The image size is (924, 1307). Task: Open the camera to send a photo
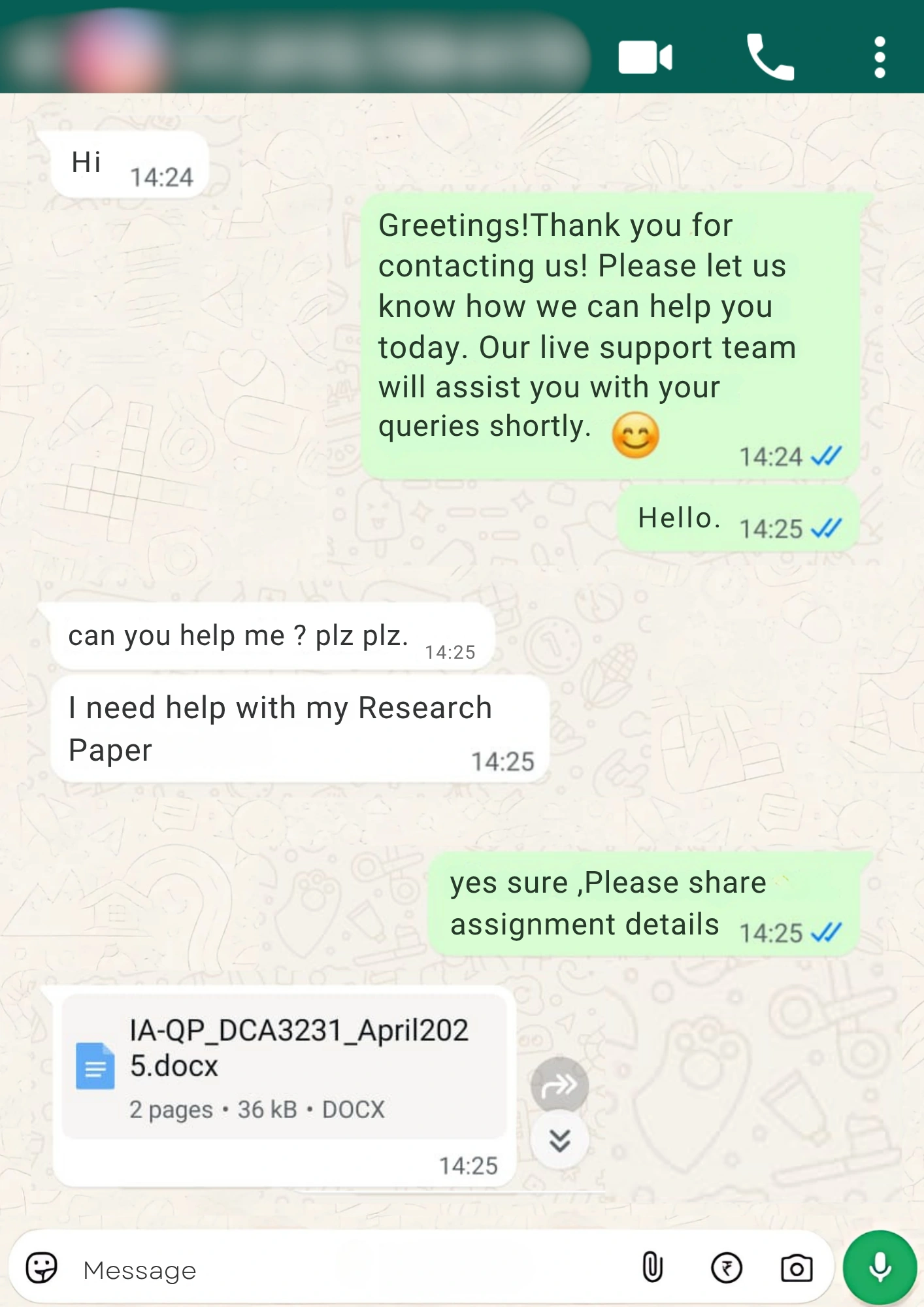(797, 1268)
